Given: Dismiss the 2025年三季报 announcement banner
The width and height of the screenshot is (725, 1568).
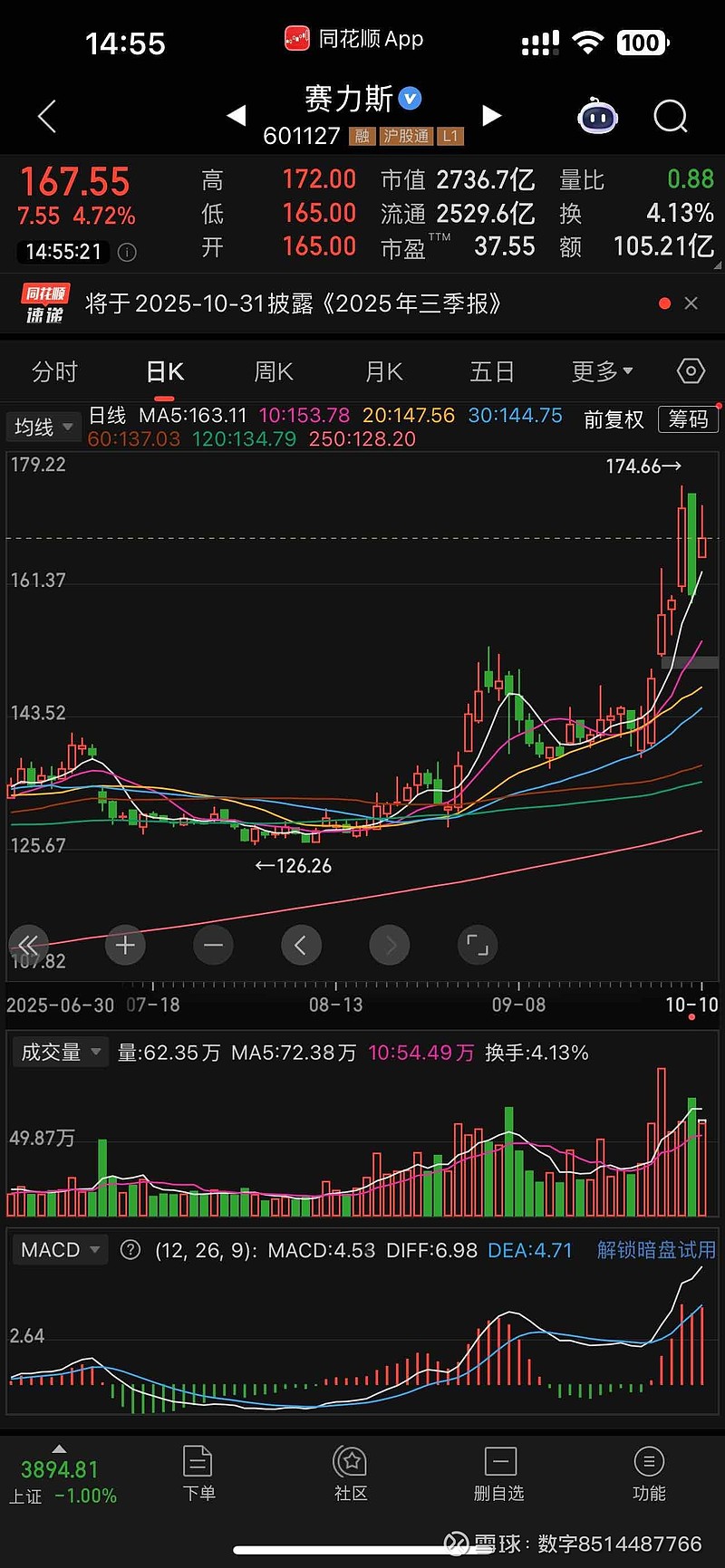Looking at the screenshot, I should 693,303.
